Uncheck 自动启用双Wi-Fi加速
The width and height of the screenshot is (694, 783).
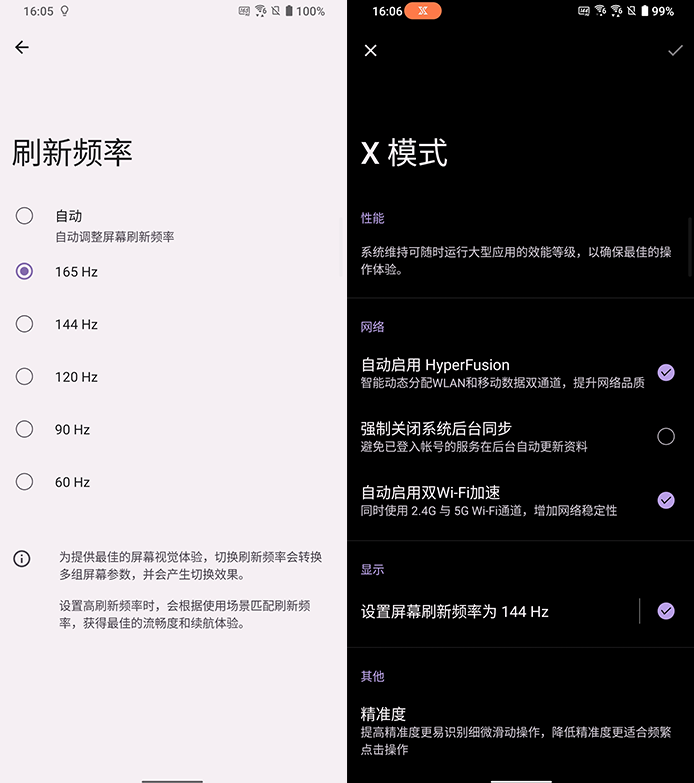666,500
